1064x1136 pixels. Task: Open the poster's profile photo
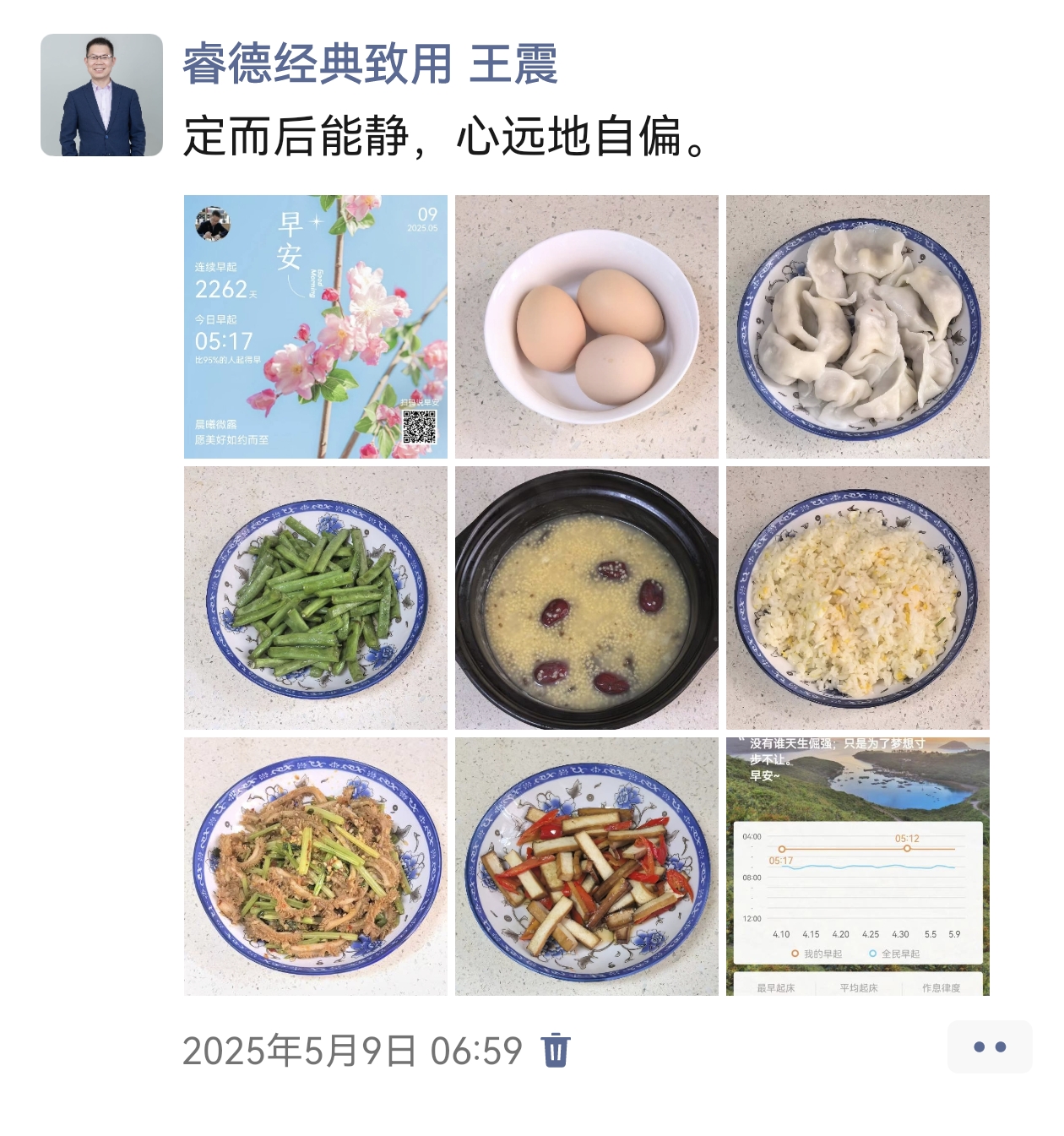point(101,95)
